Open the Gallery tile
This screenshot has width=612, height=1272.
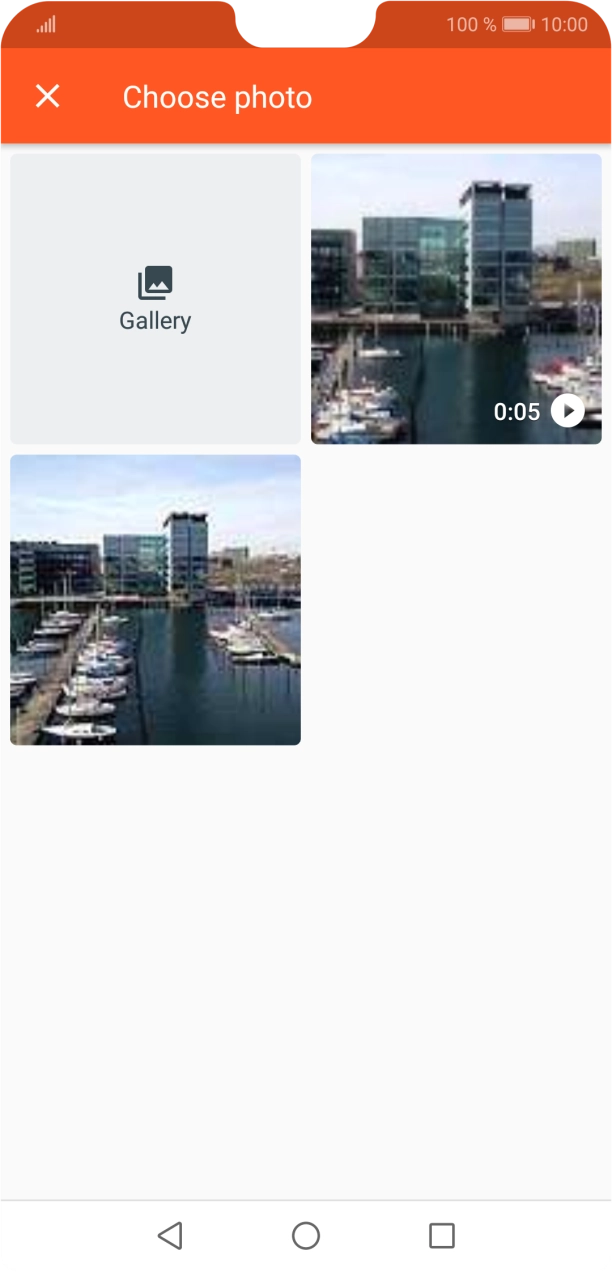(x=155, y=298)
